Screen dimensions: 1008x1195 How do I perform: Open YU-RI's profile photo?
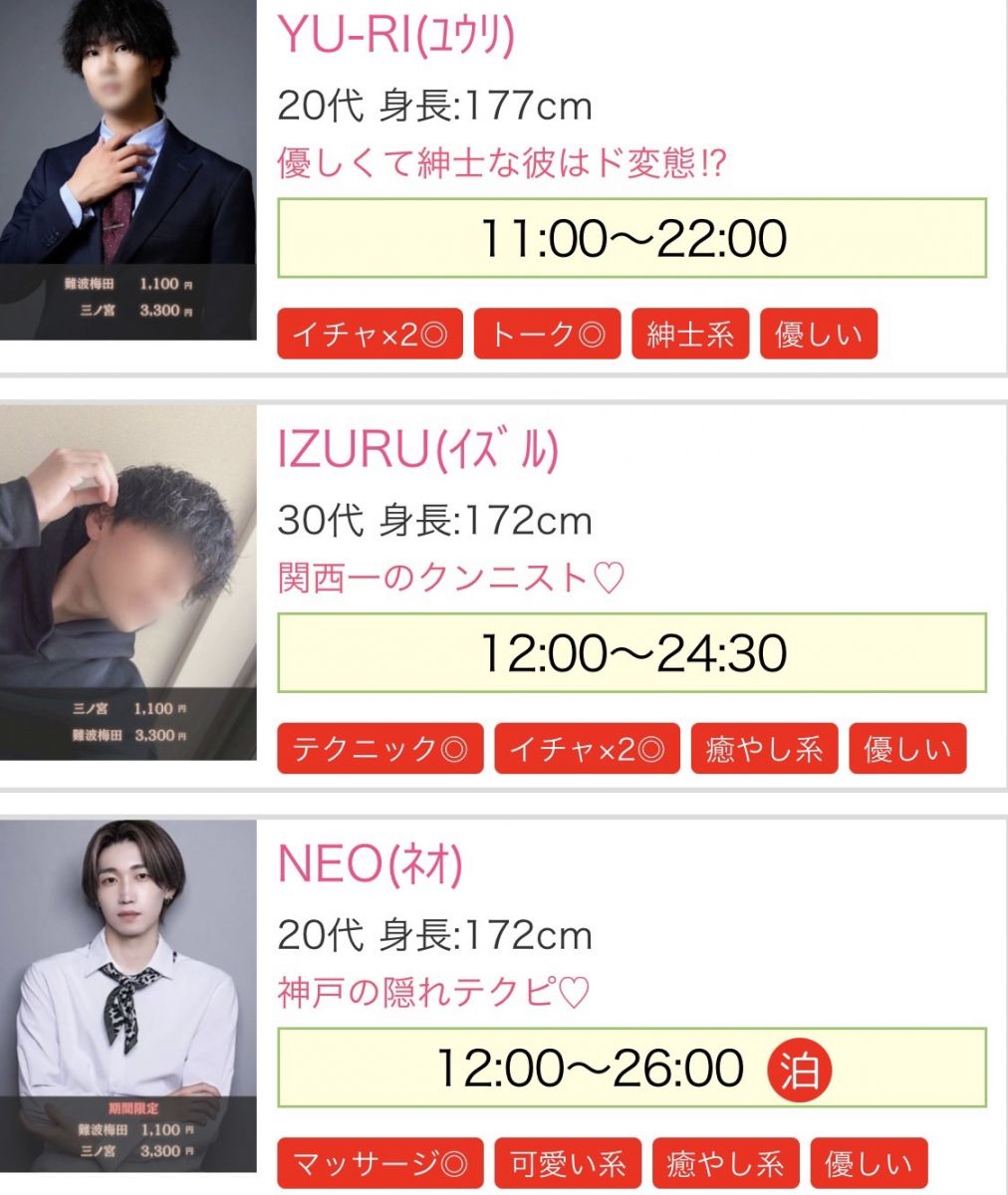tap(127, 169)
